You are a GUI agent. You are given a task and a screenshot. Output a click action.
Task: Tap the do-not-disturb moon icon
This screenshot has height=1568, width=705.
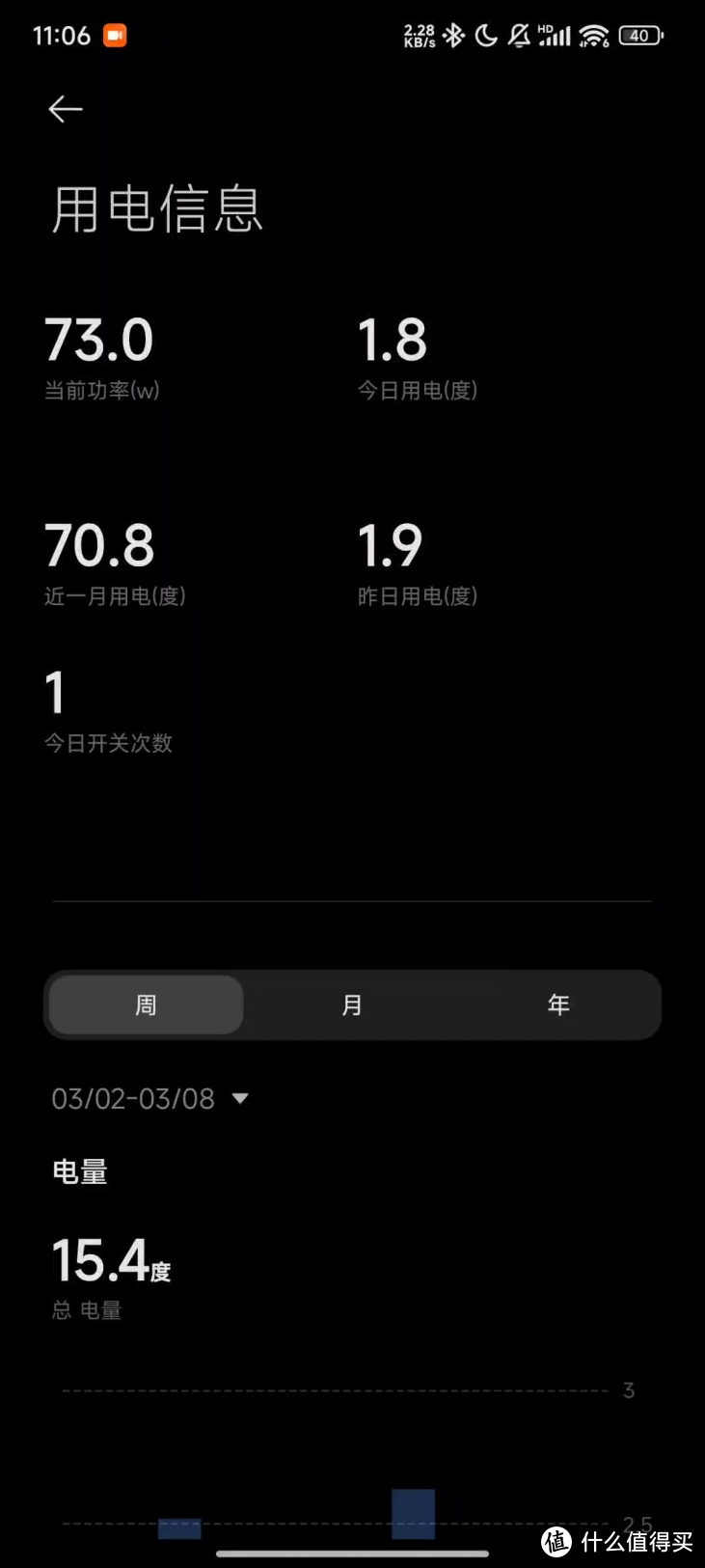pyautogui.click(x=485, y=35)
